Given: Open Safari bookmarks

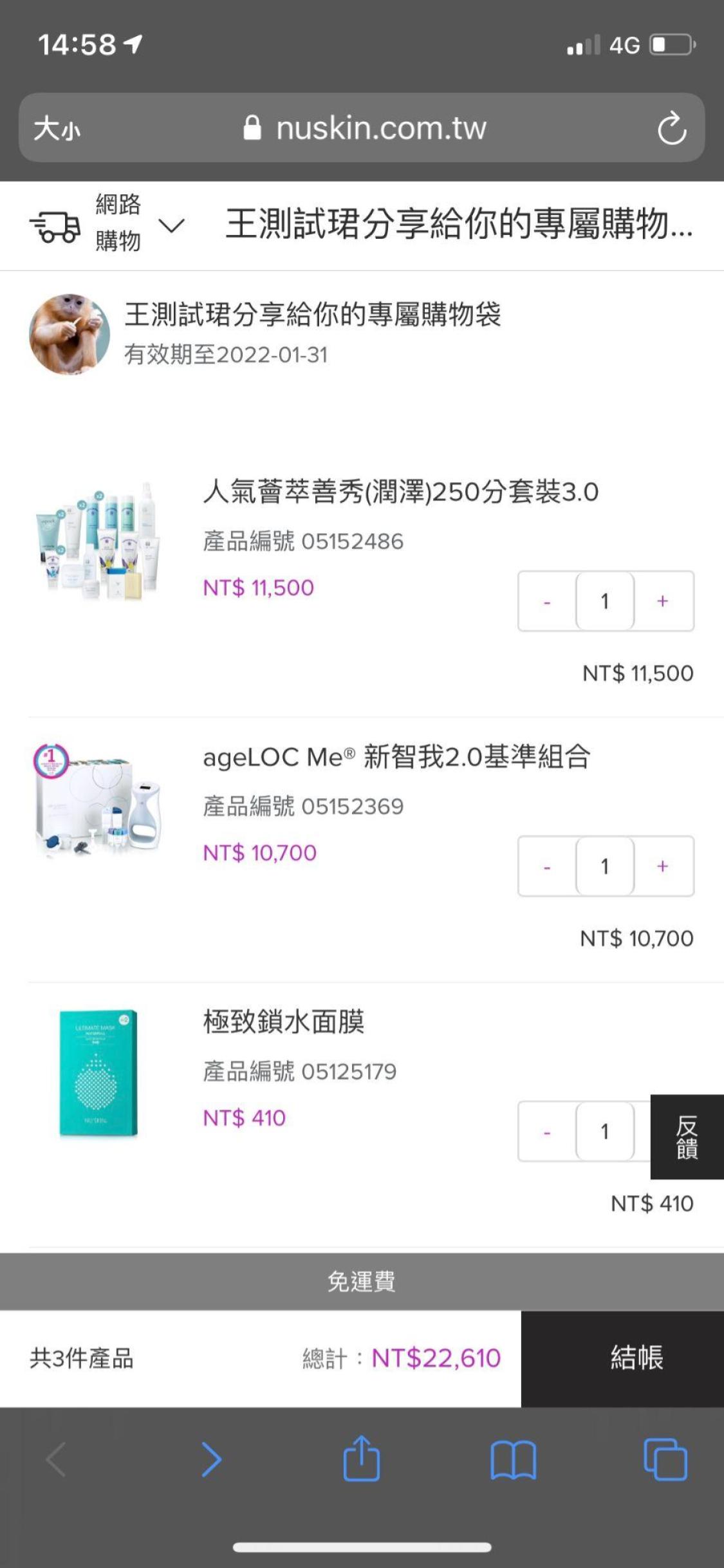Looking at the screenshot, I should 513,1459.
